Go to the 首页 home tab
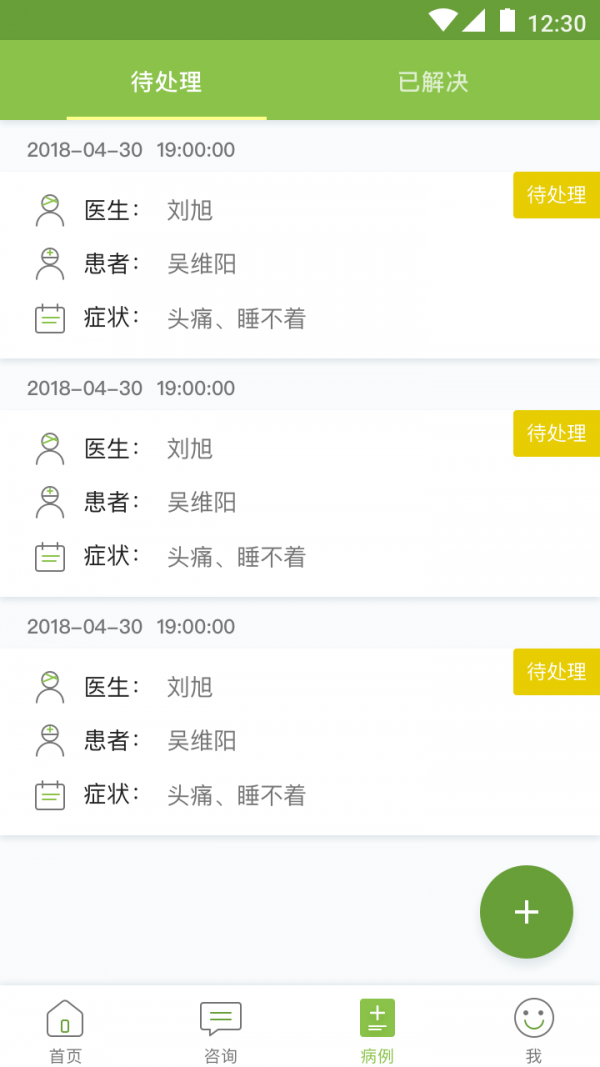 pyautogui.click(x=65, y=1031)
